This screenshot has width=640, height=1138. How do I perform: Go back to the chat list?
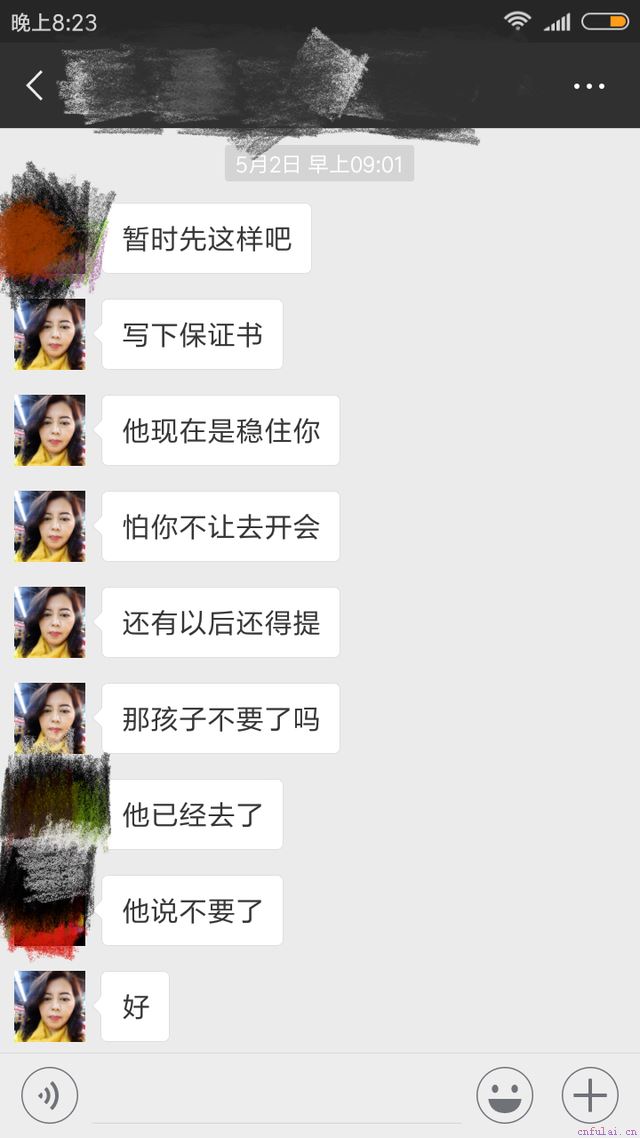click(34, 86)
